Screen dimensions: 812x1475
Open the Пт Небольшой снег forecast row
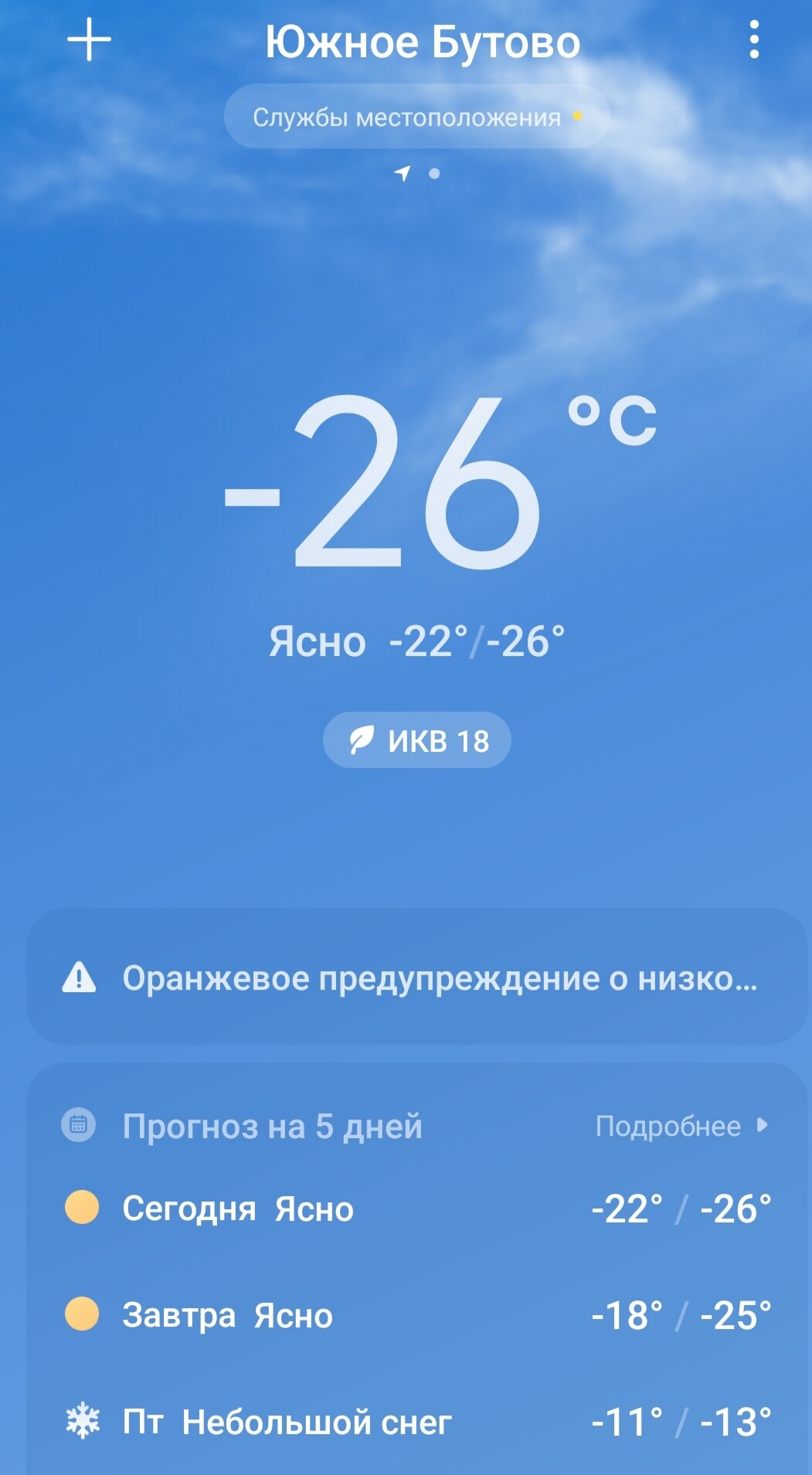point(417,1422)
